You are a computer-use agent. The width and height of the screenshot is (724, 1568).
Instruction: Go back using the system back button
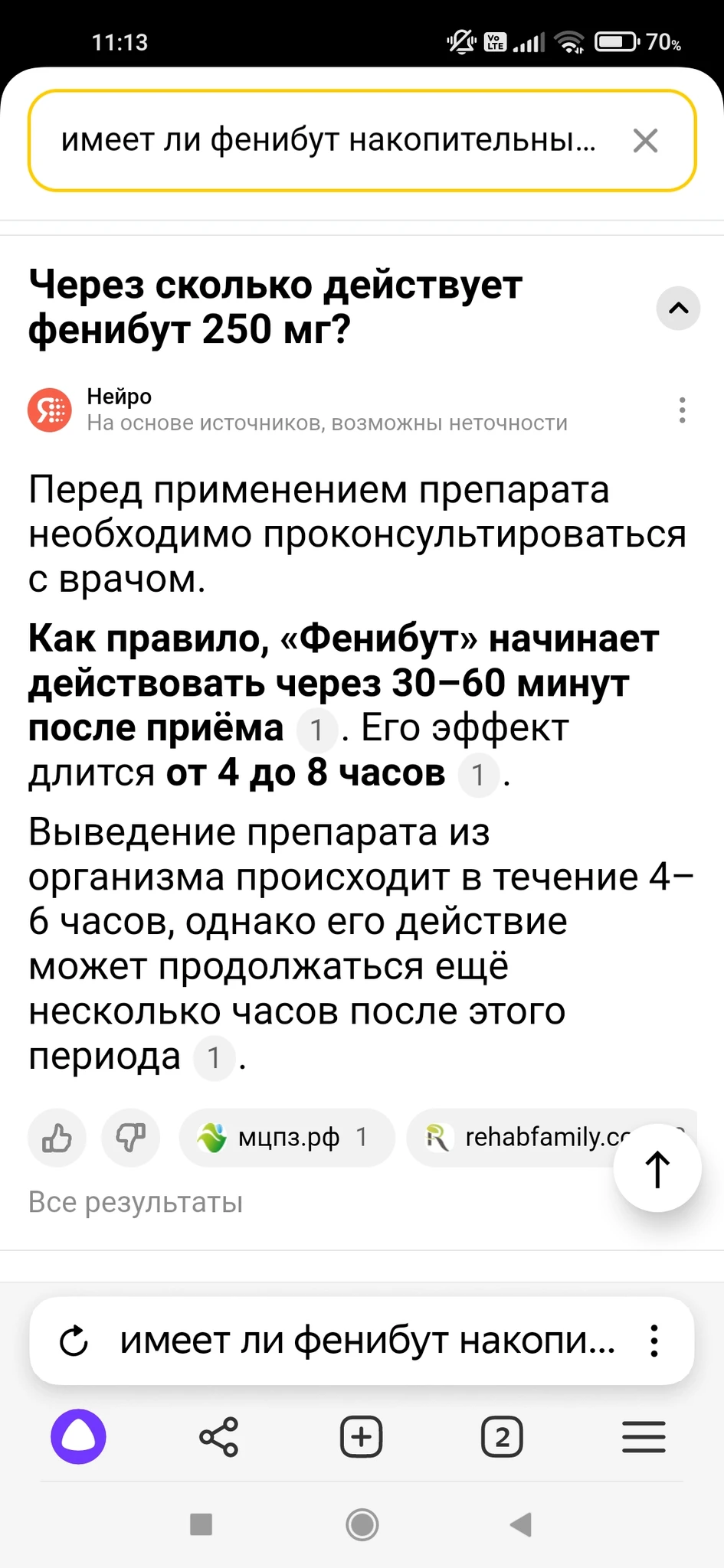click(x=521, y=1524)
